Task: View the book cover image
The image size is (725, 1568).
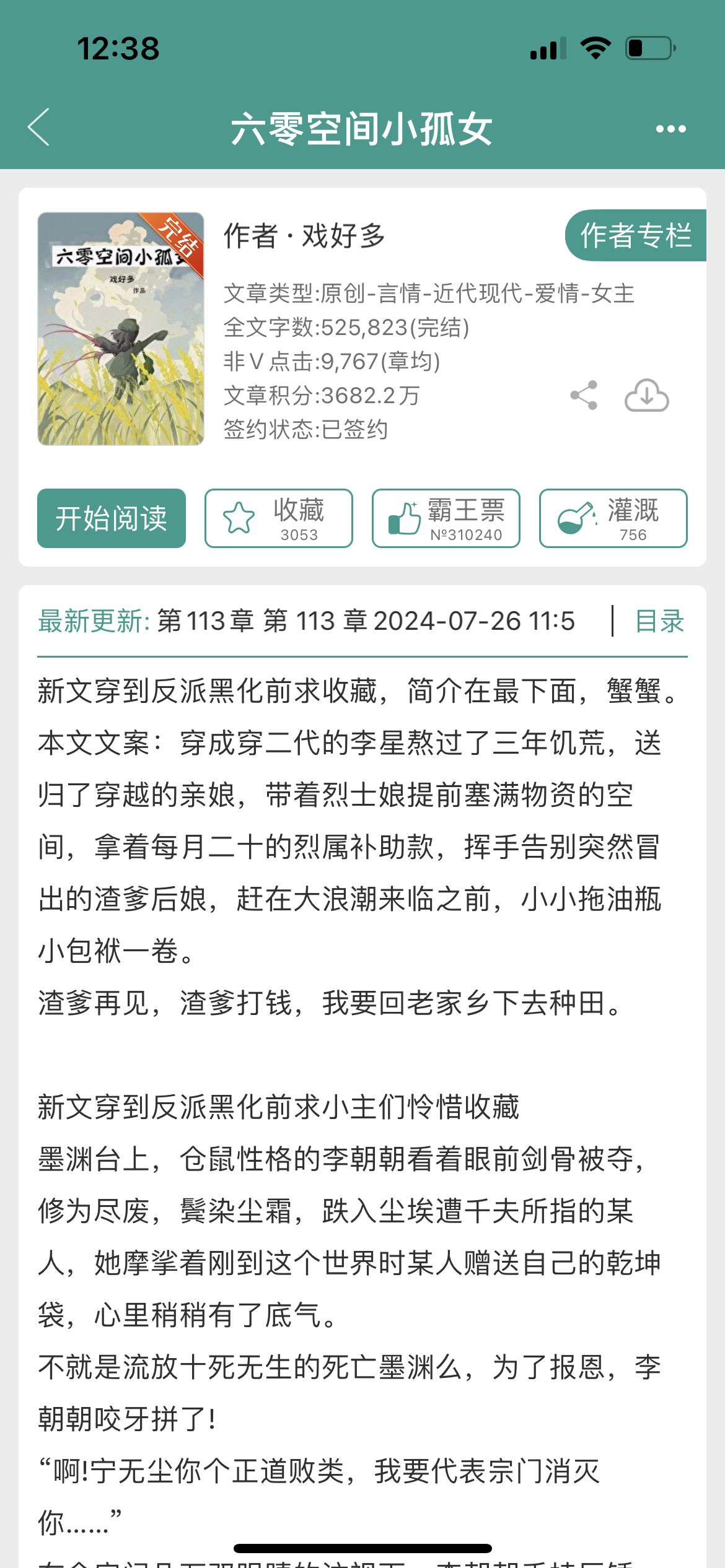Action: click(121, 329)
